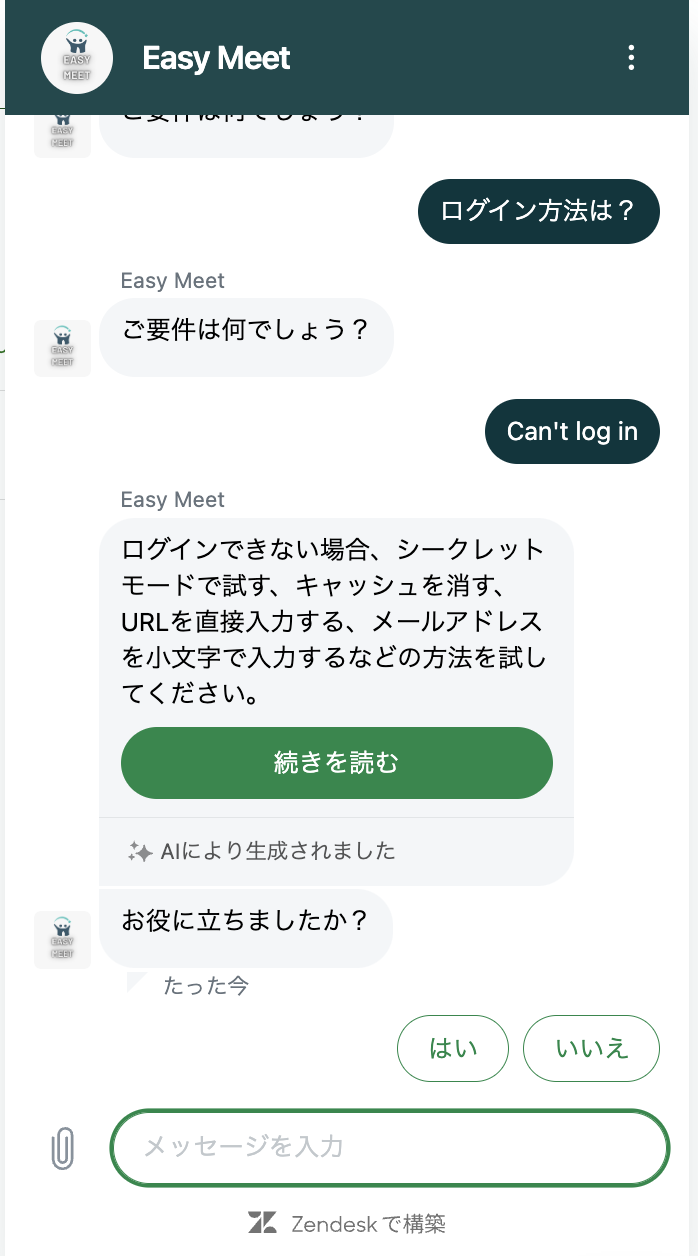This screenshot has width=698, height=1256.
Task: Tap the 続きを読む button
Action: 337,763
